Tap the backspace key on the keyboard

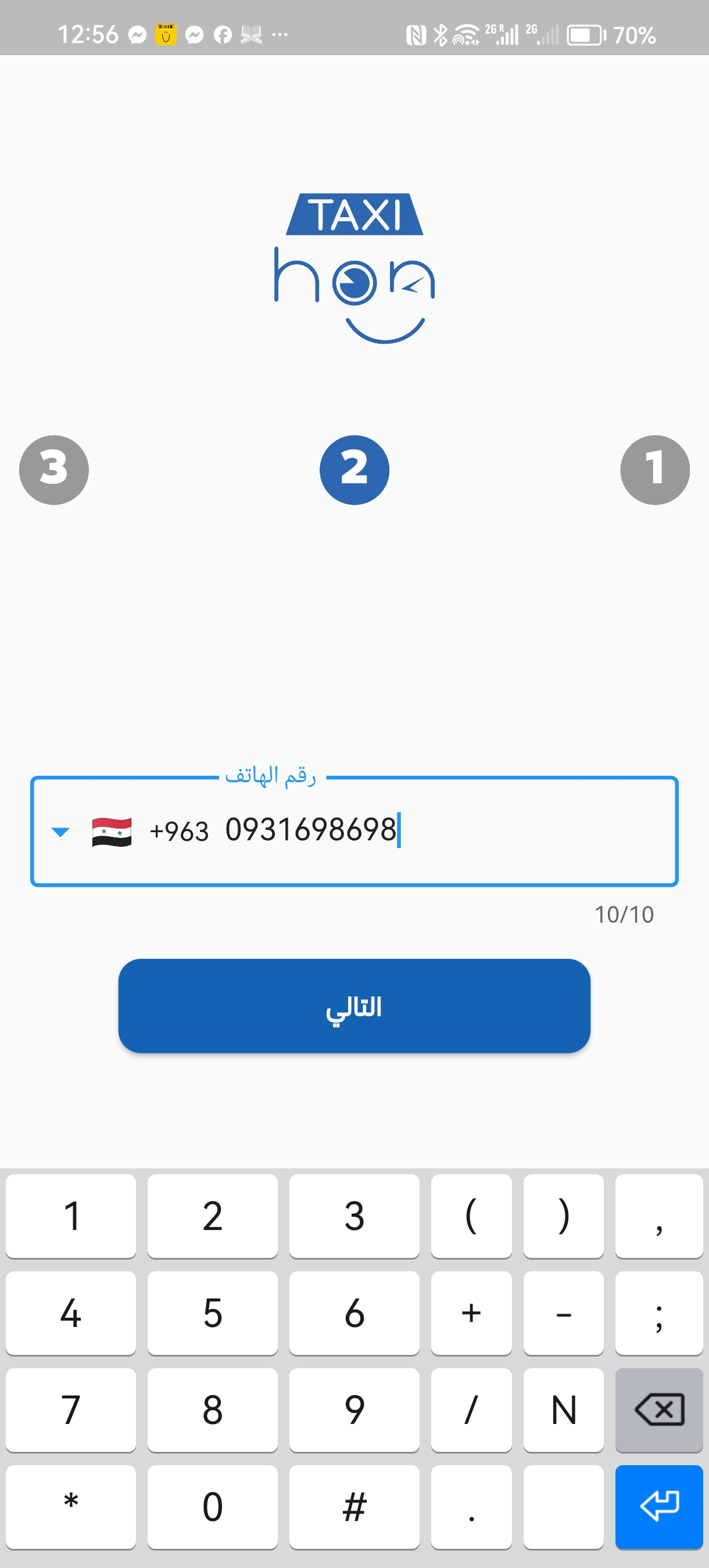[658, 1409]
